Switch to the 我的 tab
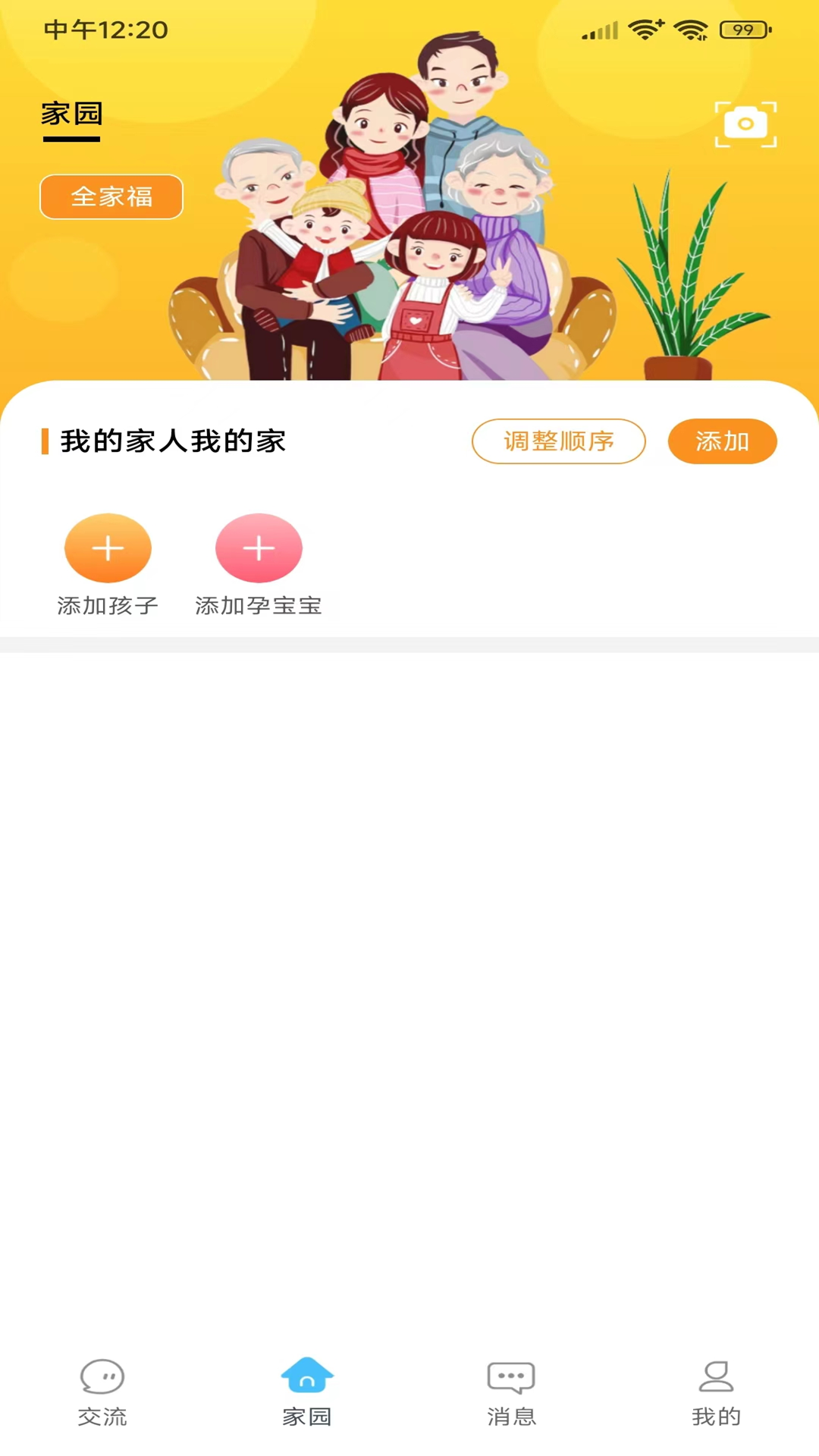819x1456 pixels. point(716,1392)
